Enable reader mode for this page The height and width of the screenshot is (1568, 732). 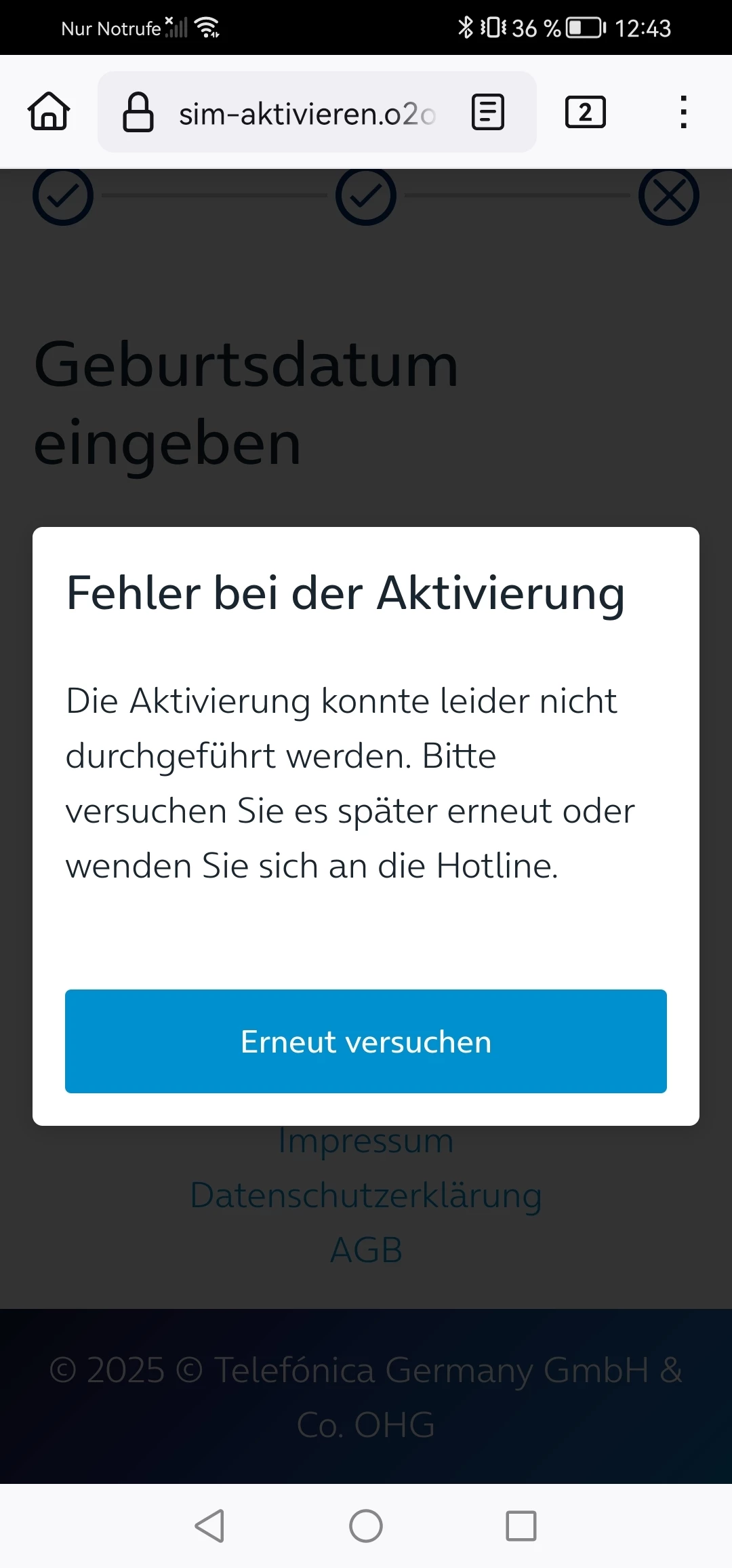point(488,113)
